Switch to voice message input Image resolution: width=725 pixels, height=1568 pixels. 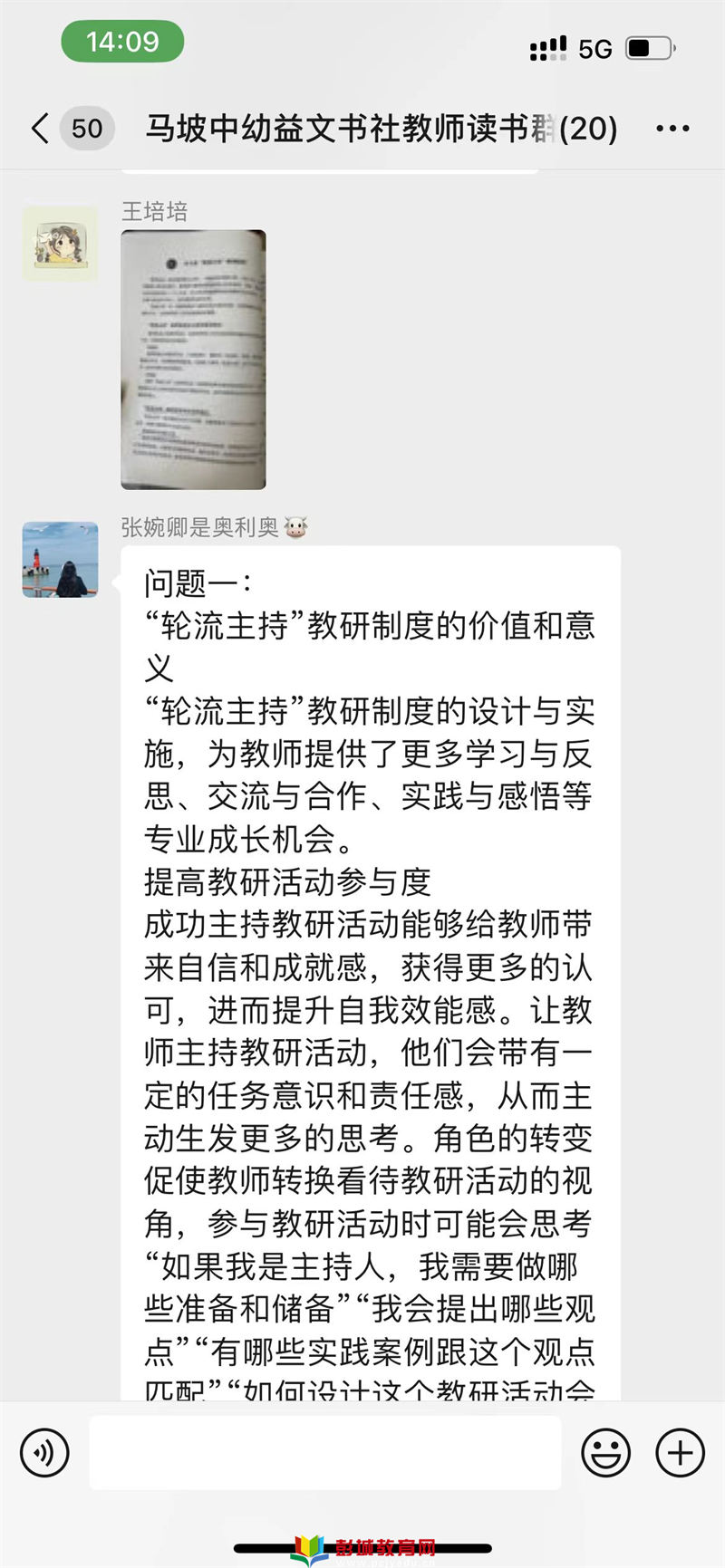click(44, 1453)
